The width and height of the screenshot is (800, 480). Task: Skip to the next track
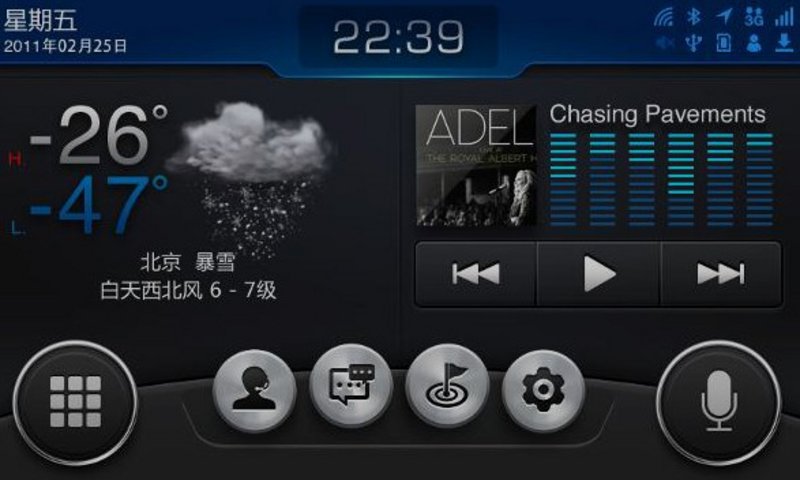(x=721, y=274)
